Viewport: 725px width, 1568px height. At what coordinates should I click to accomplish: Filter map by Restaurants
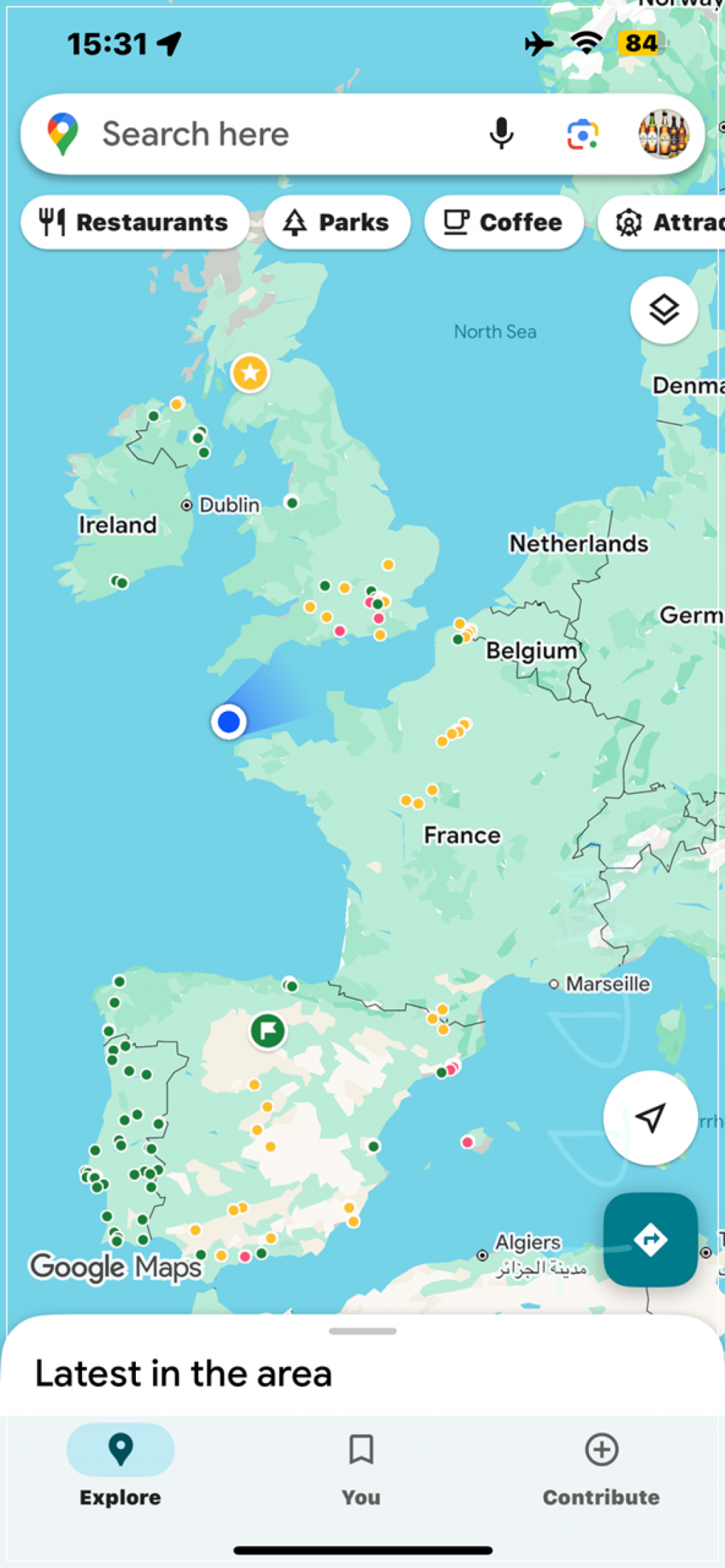click(x=135, y=222)
